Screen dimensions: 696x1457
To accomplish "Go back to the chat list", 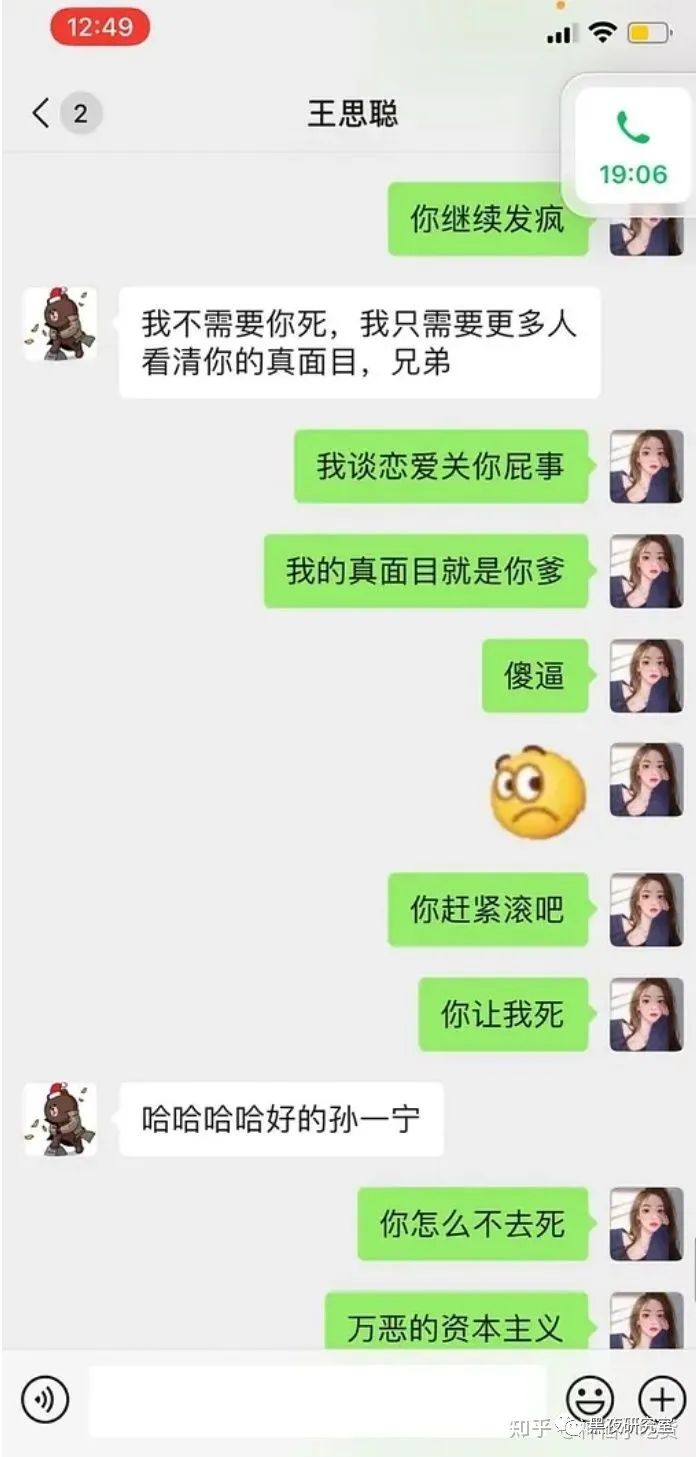I will click(x=42, y=113).
